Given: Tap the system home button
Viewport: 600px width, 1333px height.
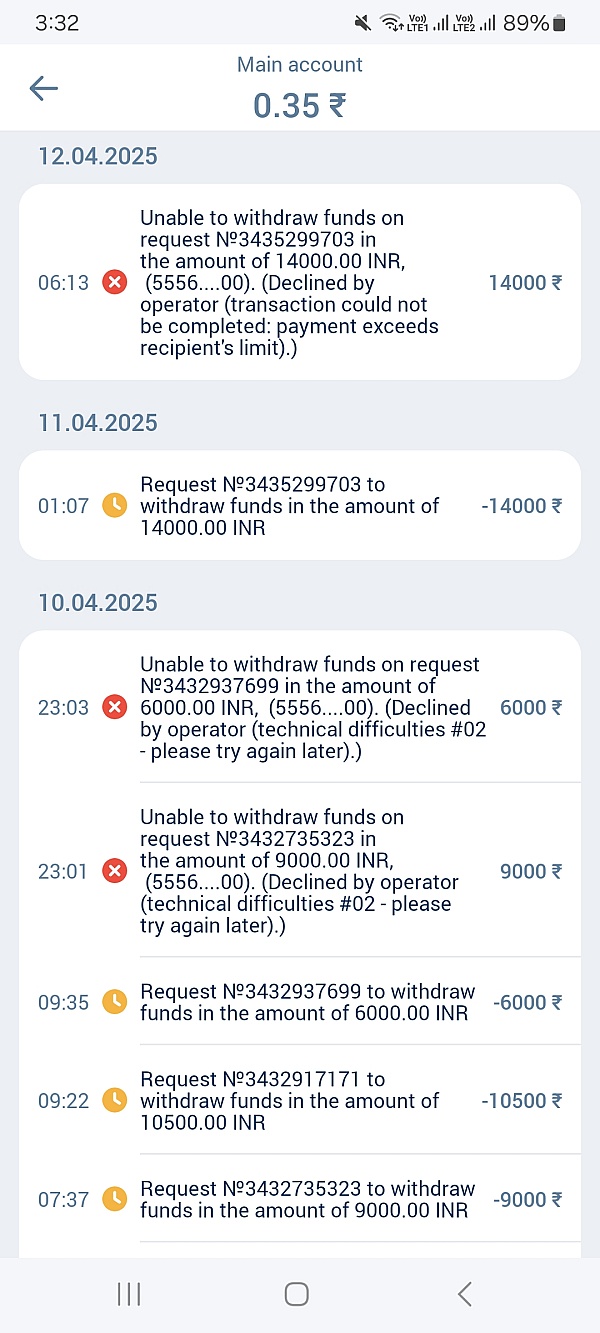Looking at the screenshot, I should [x=297, y=1294].
